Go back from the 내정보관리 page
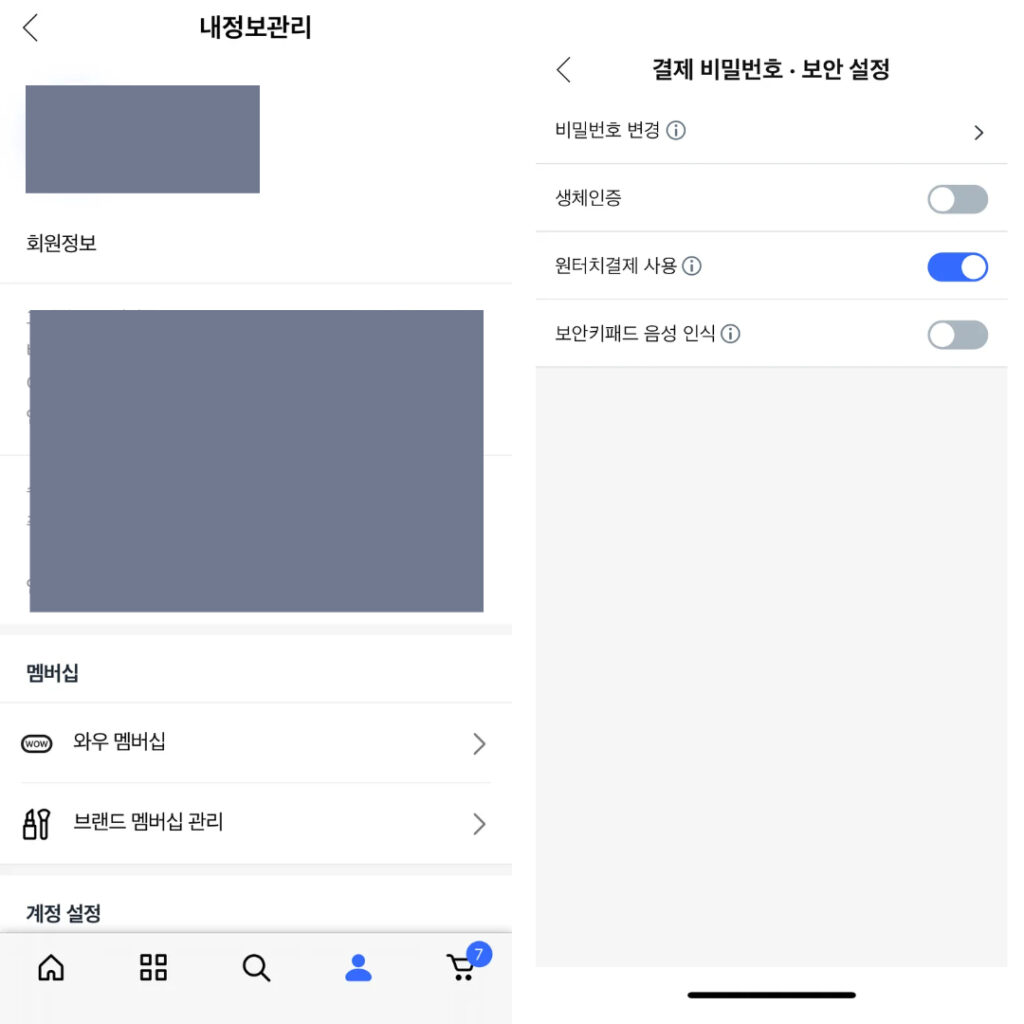 (x=31, y=28)
